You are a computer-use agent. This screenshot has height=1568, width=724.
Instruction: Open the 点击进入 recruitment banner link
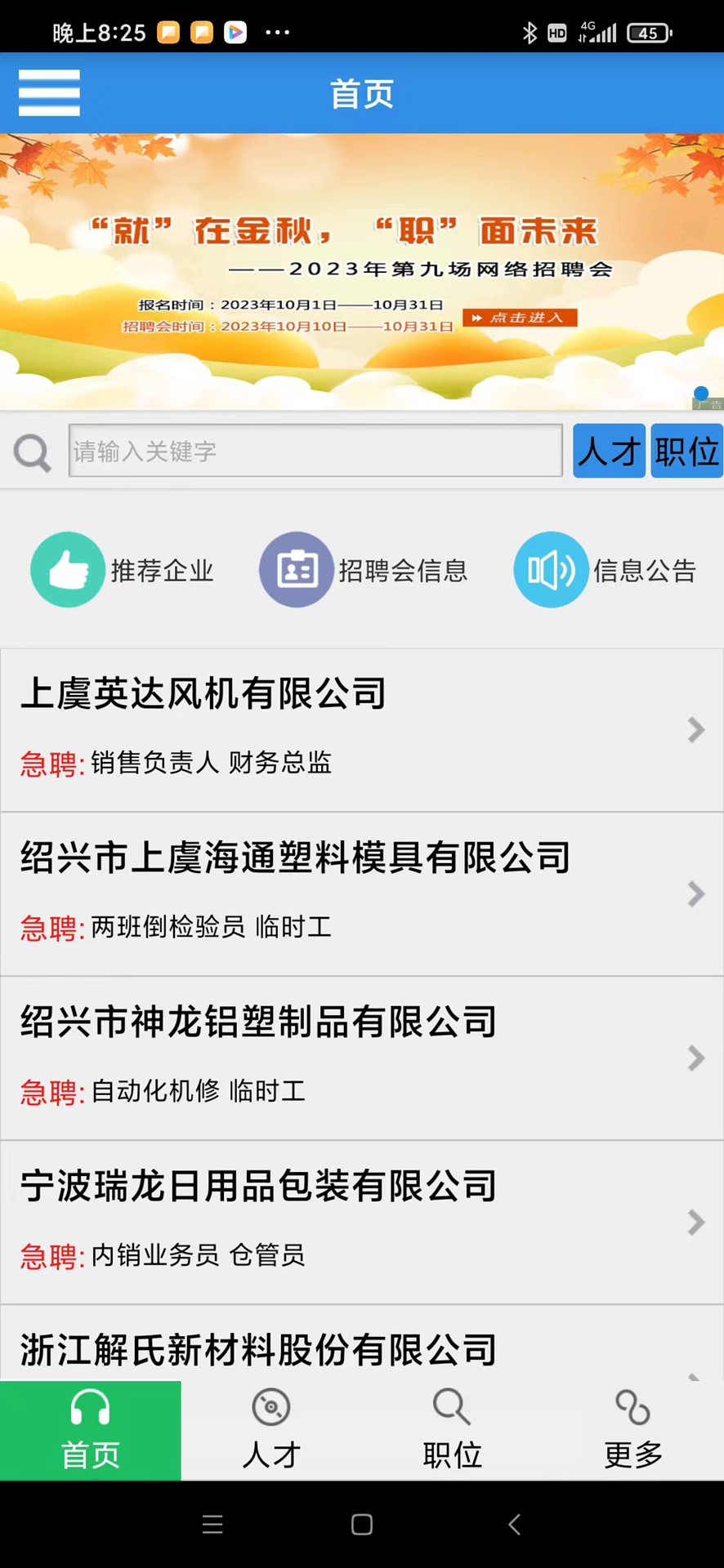(520, 318)
